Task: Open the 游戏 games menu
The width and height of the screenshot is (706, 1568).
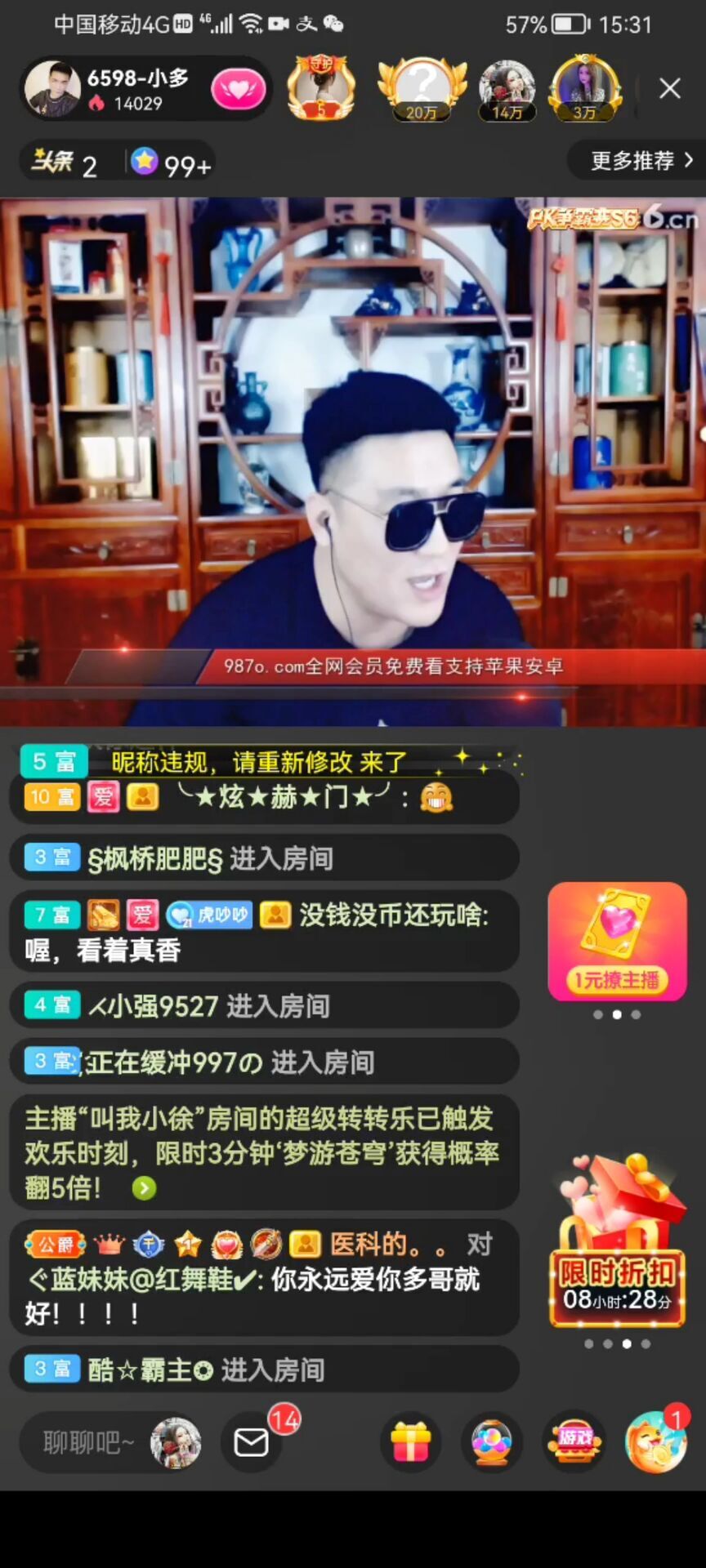Action: tap(575, 1443)
